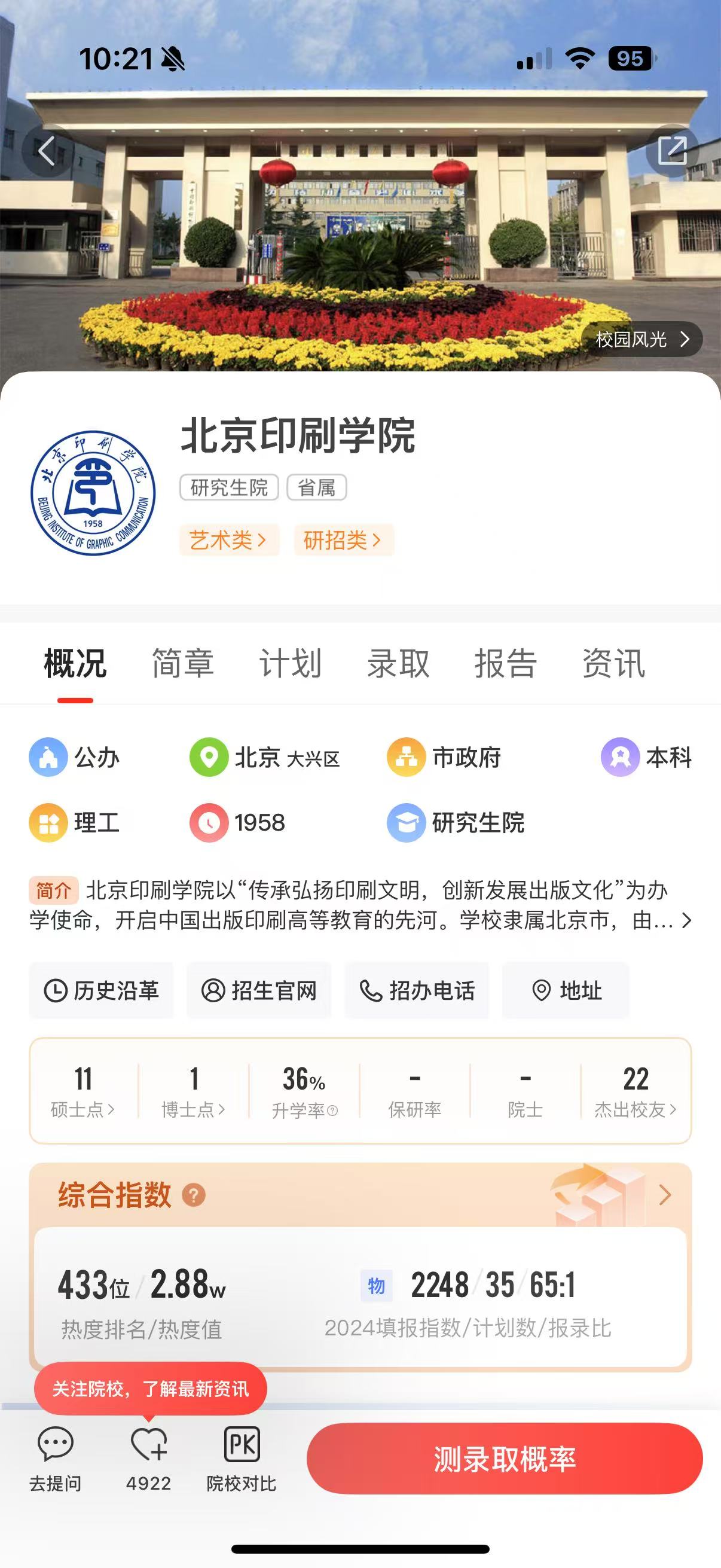721x1568 pixels.
Task: Go back using the top-left arrow
Action: [47, 150]
